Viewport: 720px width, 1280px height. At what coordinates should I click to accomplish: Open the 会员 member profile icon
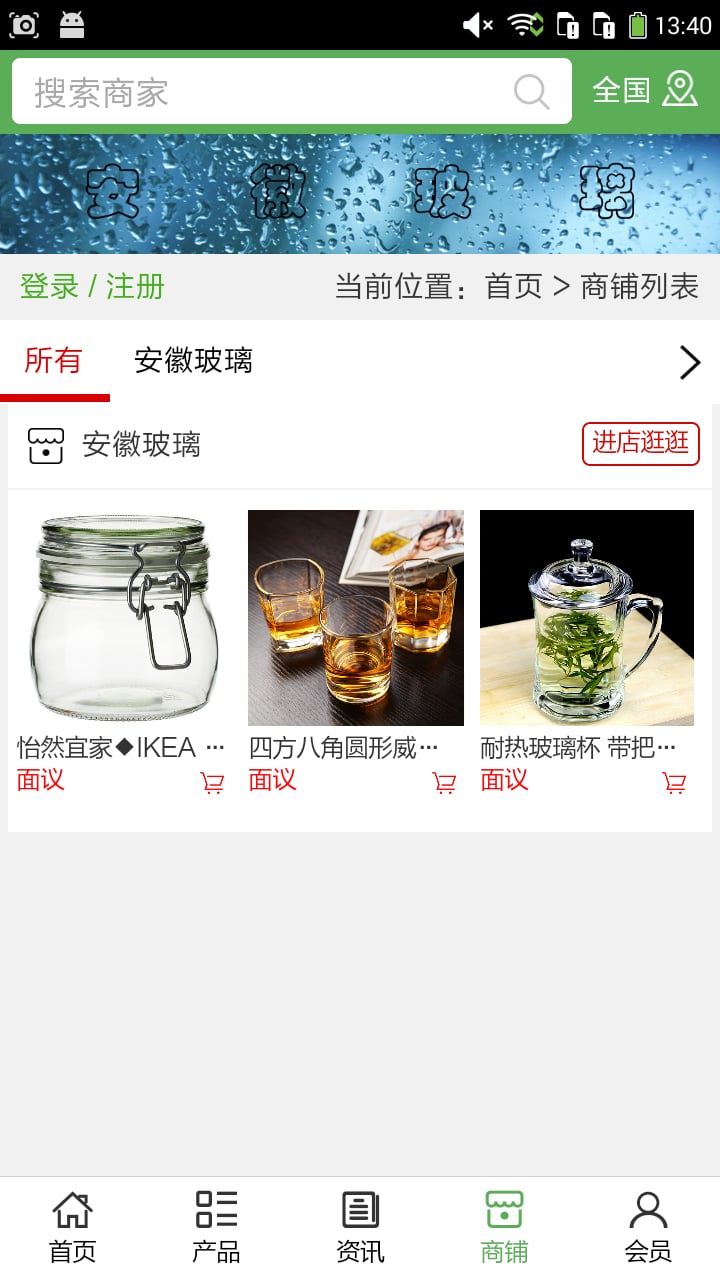[649, 1222]
